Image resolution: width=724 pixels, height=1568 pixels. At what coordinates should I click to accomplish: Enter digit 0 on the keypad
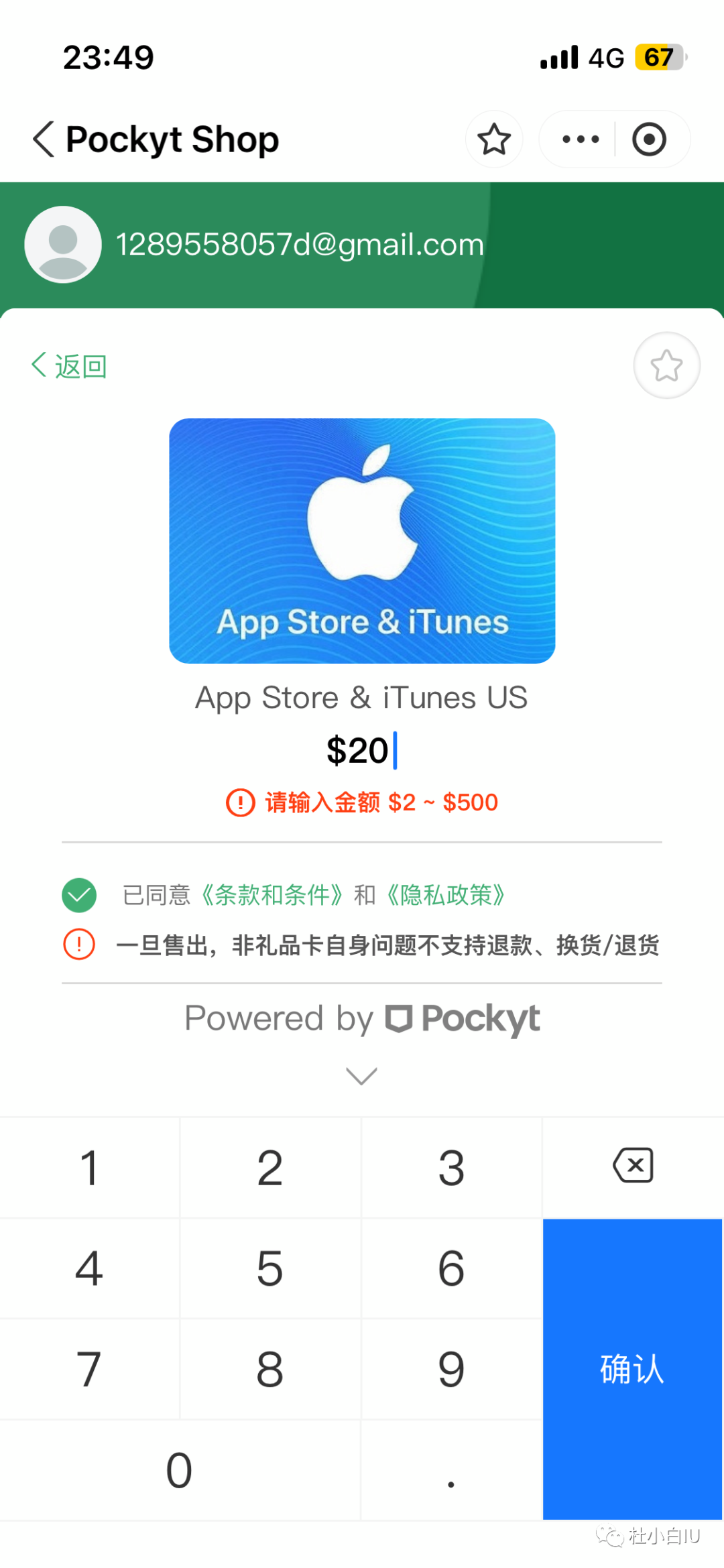tap(179, 1469)
